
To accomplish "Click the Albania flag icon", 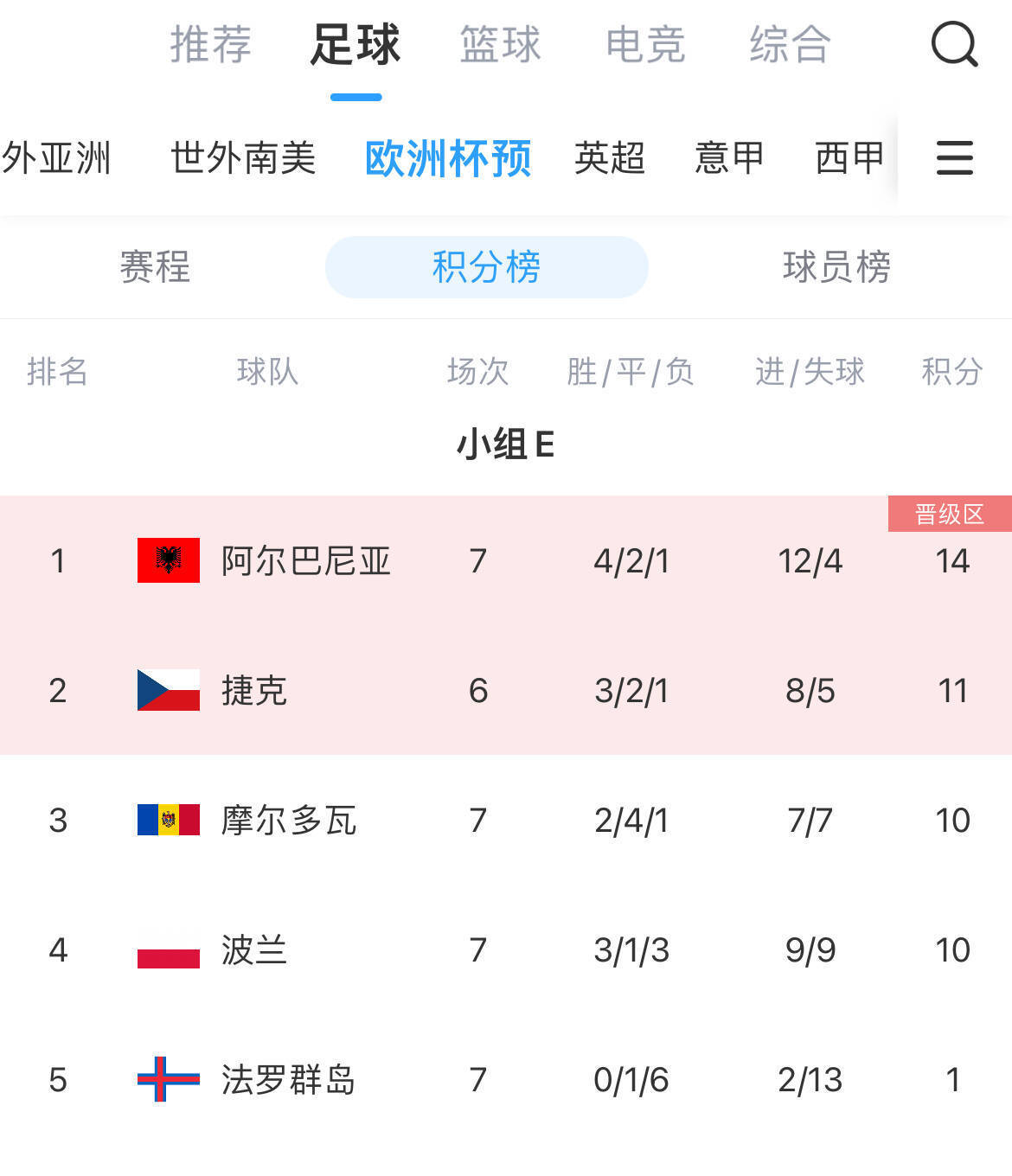I will point(168,560).
